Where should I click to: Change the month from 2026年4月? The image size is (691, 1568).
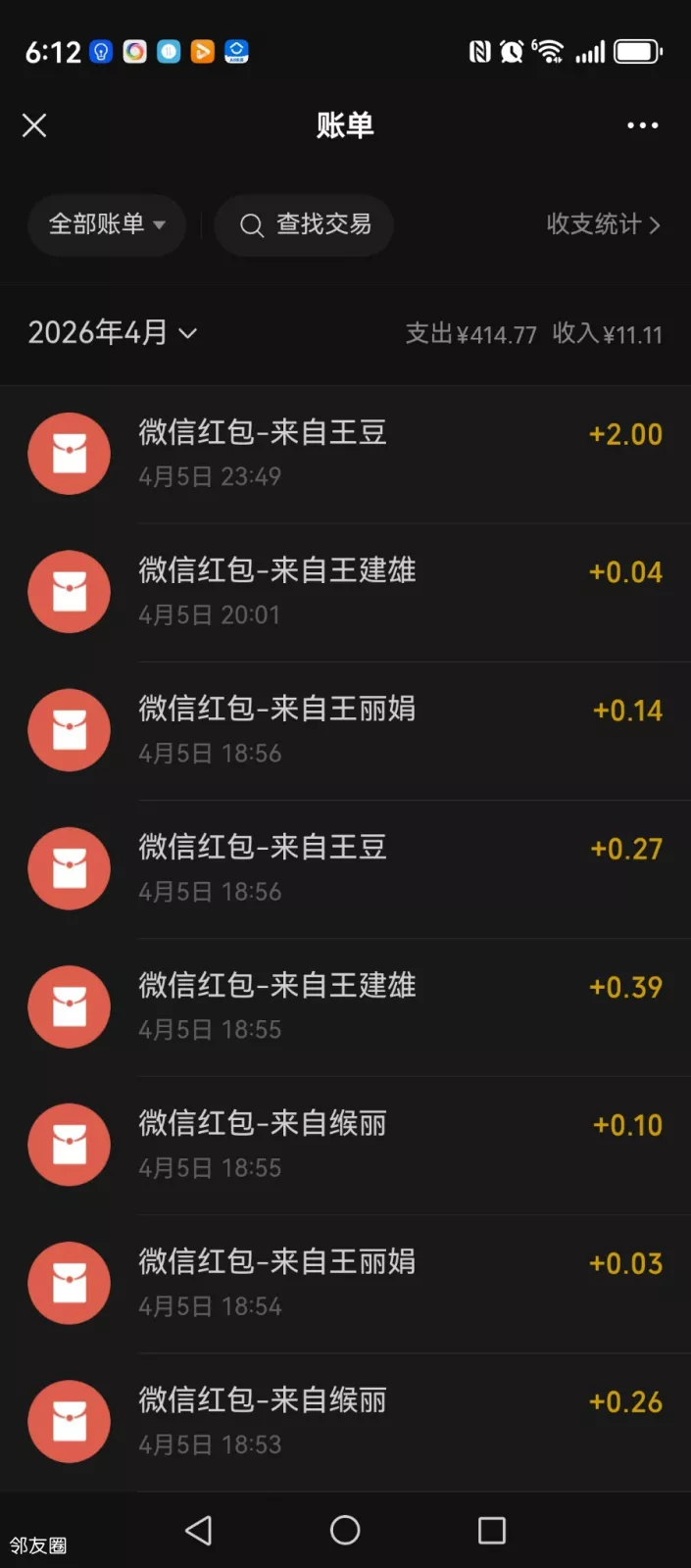pyautogui.click(x=112, y=333)
